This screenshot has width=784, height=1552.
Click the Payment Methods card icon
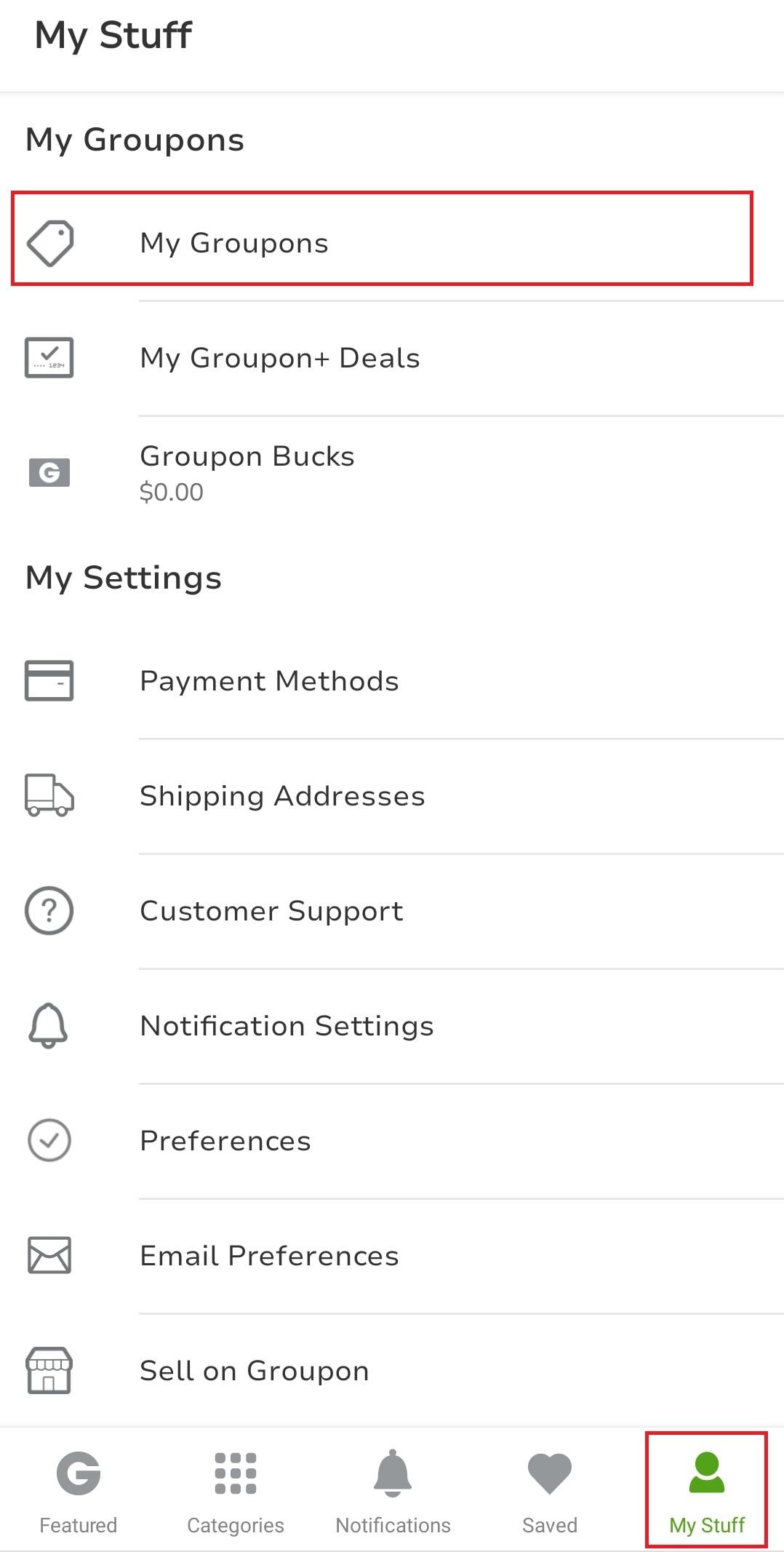(x=49, y=680)
